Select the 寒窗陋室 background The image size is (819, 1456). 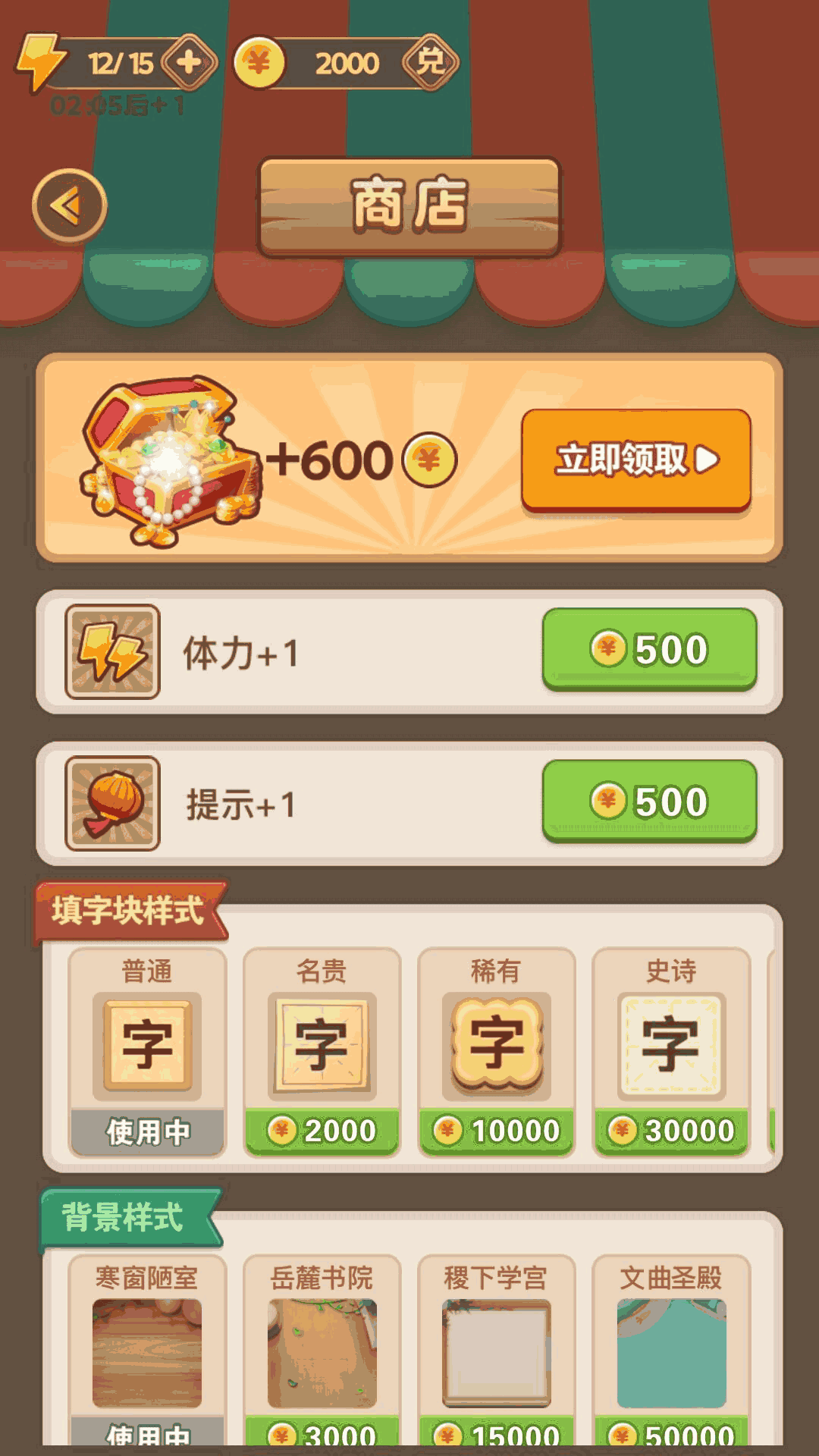tap(147, 1354)
